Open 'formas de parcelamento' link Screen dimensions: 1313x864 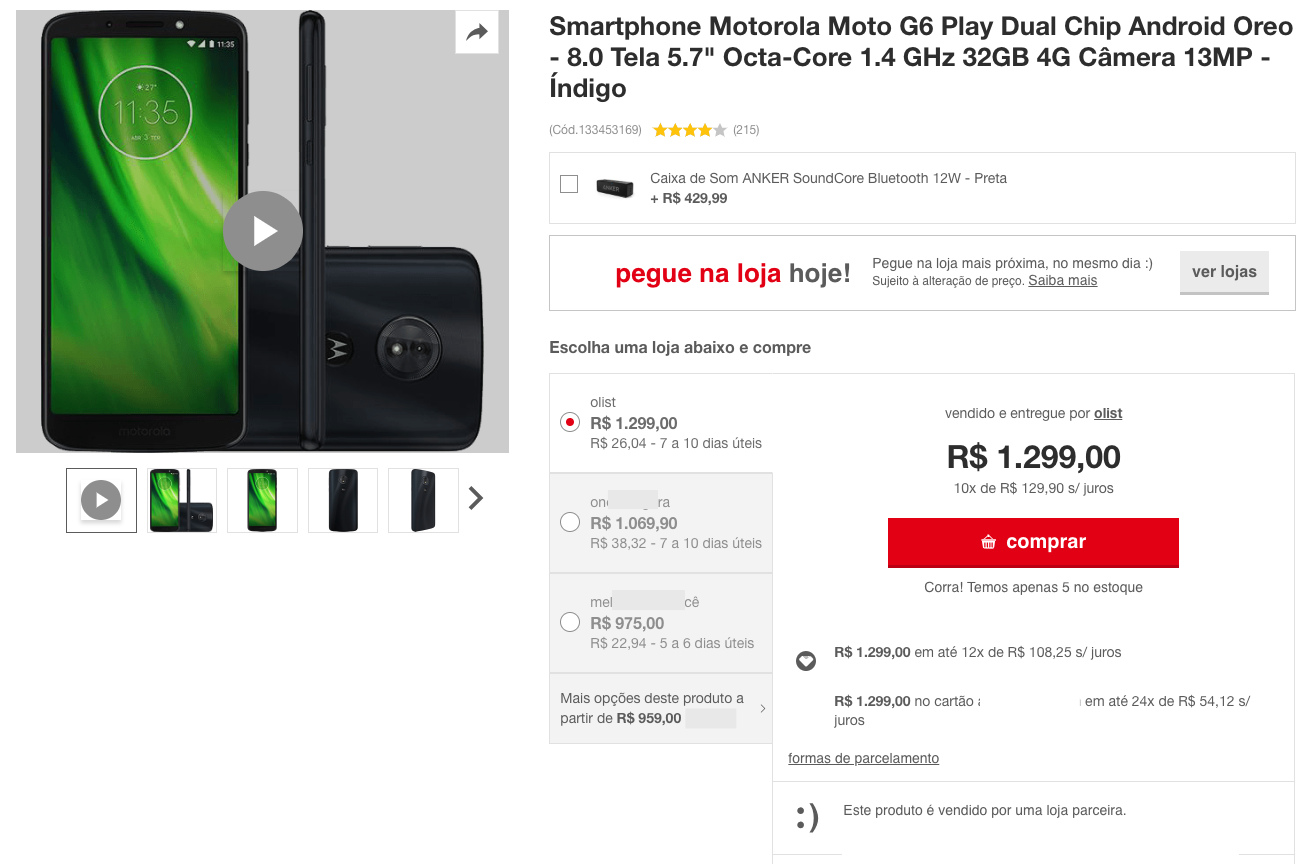[x=863, y=758]
